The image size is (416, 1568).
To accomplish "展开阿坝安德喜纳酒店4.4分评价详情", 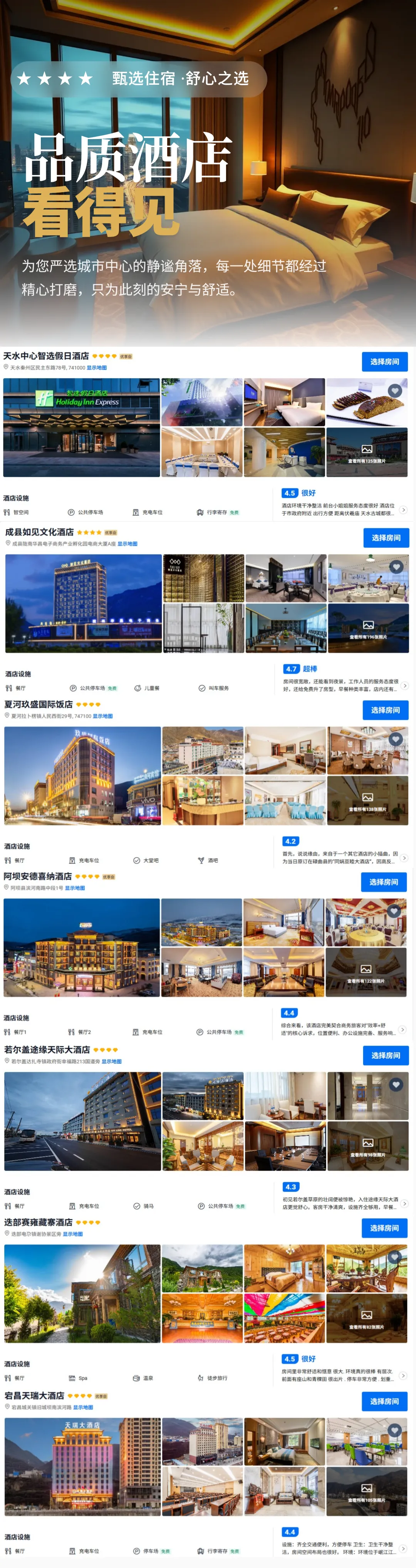I will [x=402, y=1029].
